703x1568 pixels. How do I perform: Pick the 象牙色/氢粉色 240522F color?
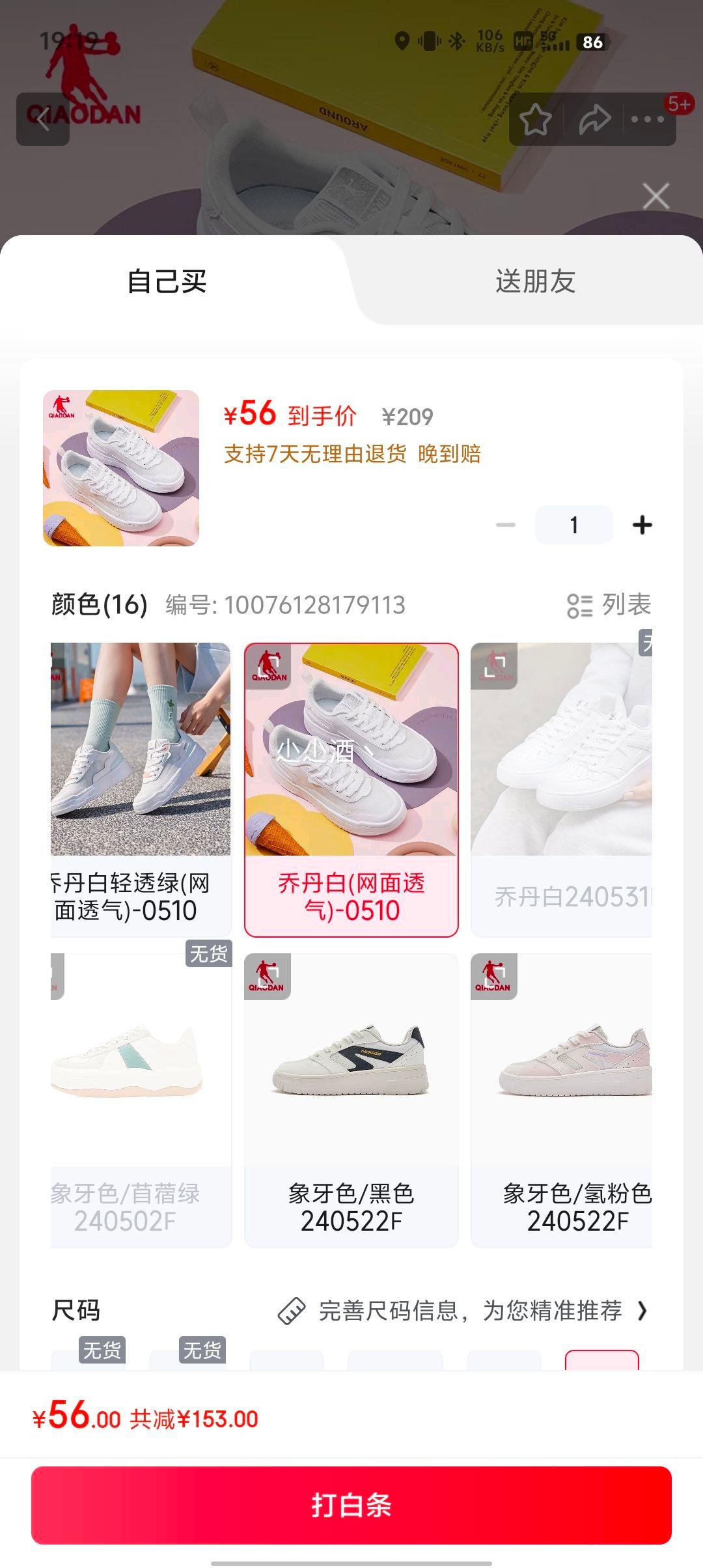[562, 1100]
